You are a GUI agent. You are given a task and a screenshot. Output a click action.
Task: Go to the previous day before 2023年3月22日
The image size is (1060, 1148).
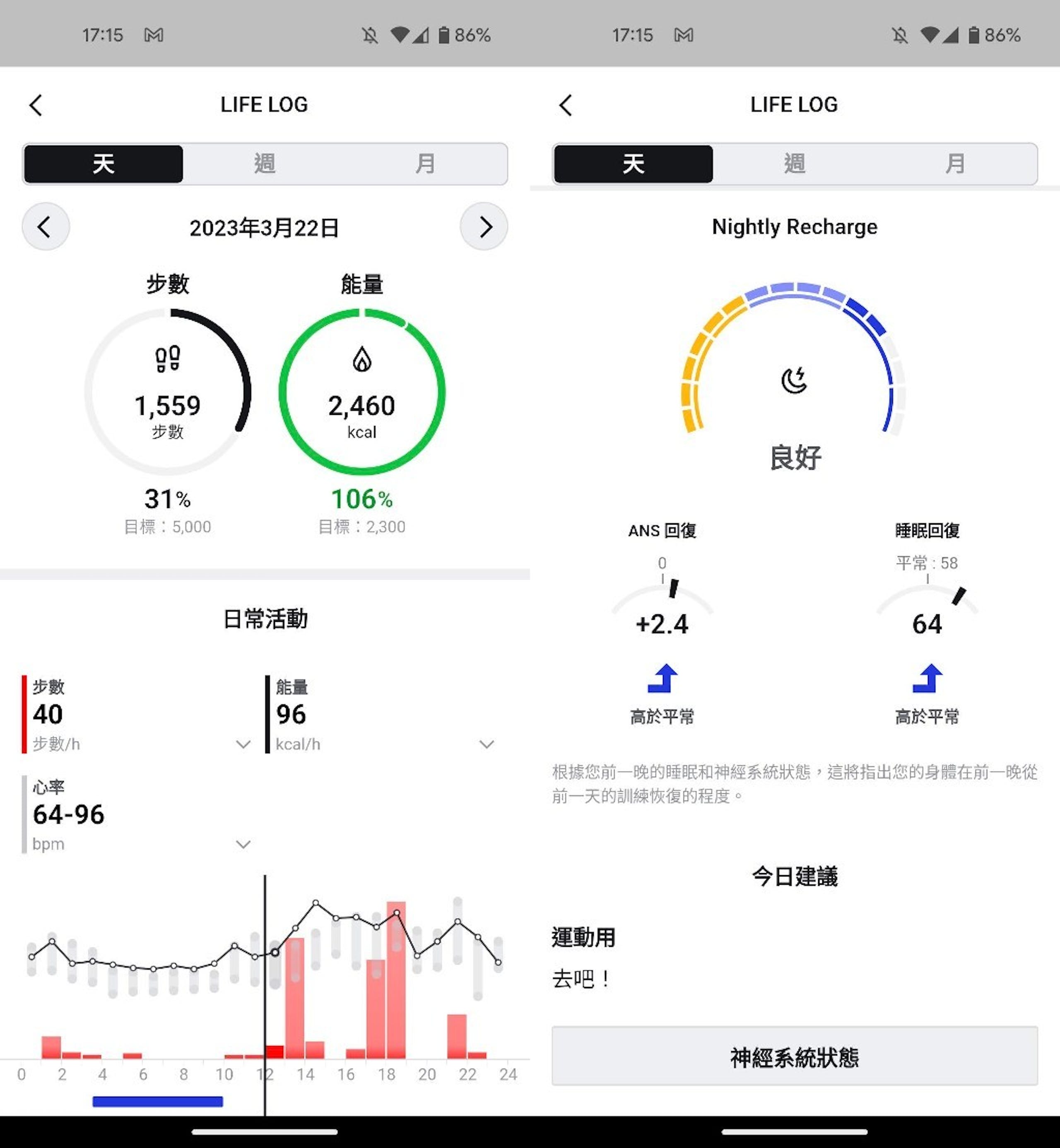tap(45, 227)
